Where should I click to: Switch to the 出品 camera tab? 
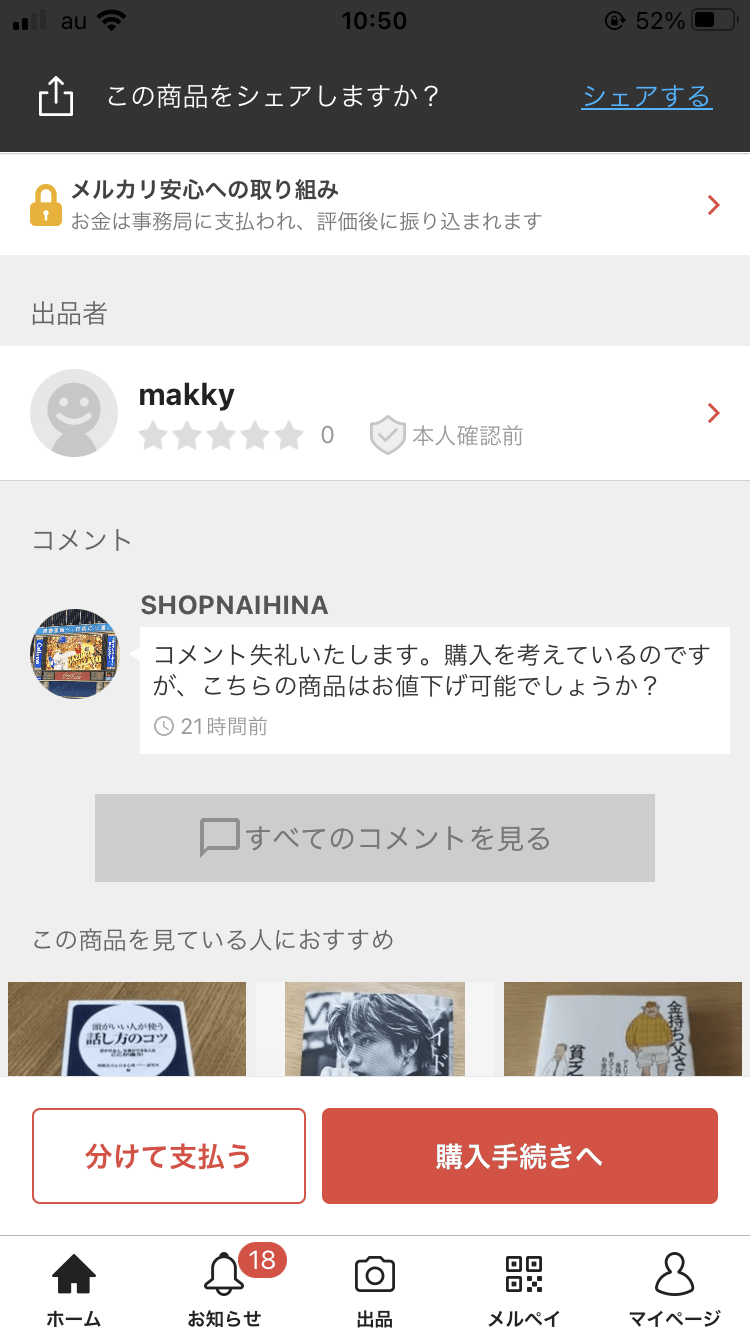375,1289
